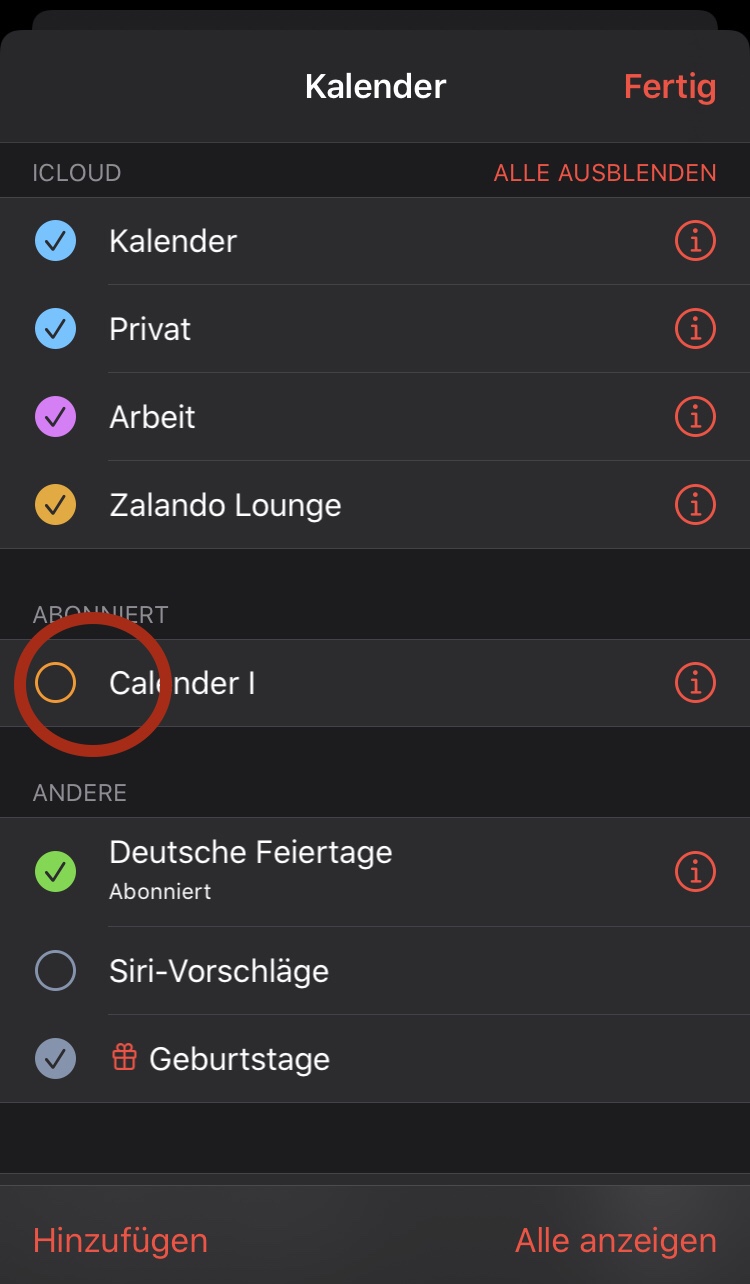Viewport: 750px width, 1284px height.
Task: Uncheck the Zalando Lounge calendar
Action: (56, 505)
